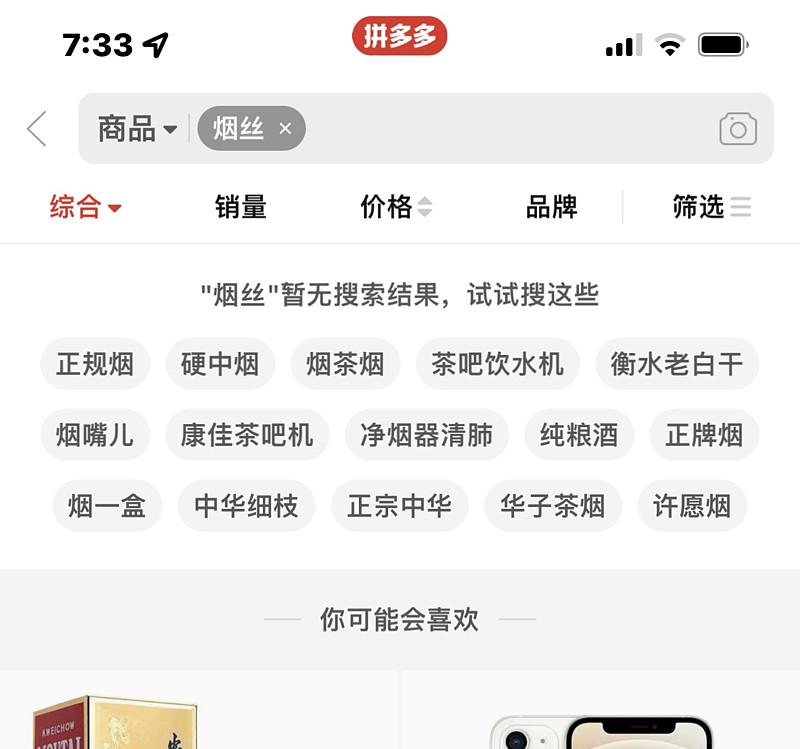Viewport: 800px width, 749px height.
Task: Sort results by 价格
Action: (396, 207)
